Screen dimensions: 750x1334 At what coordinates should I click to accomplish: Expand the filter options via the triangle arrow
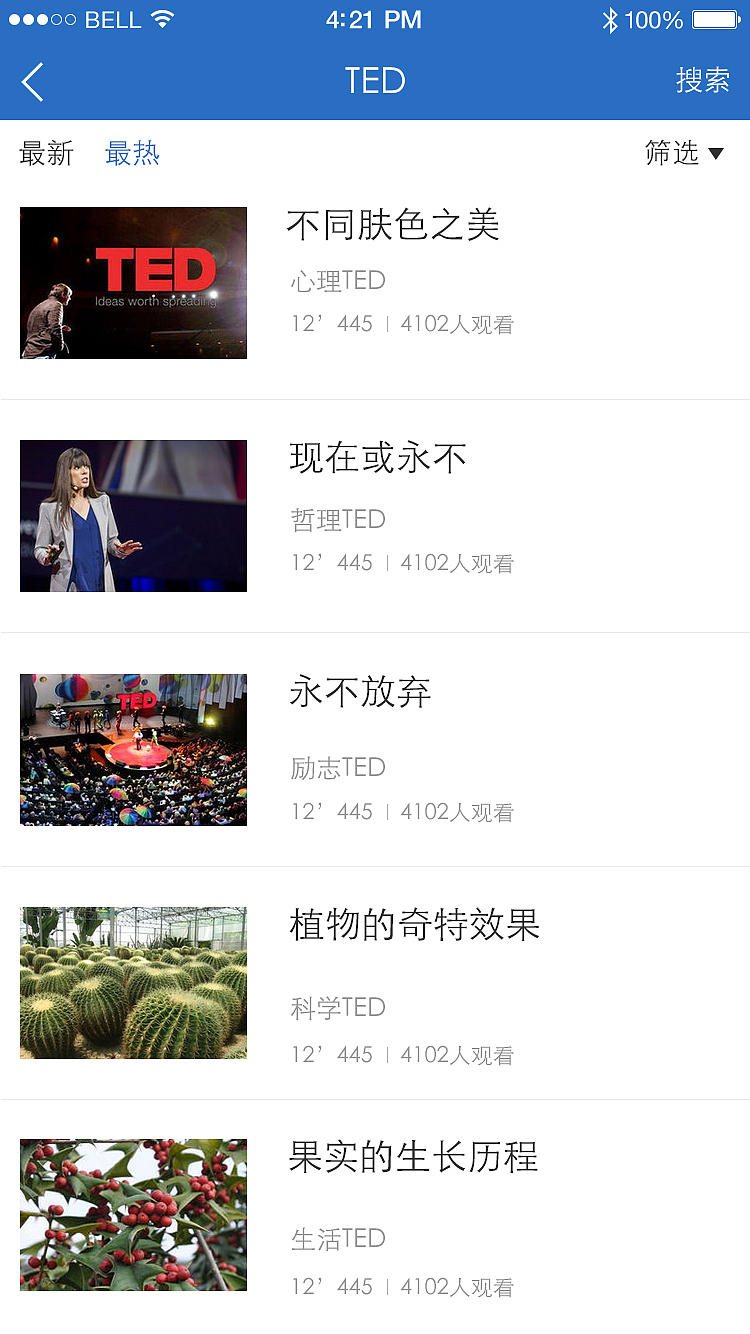click(717, 153)
